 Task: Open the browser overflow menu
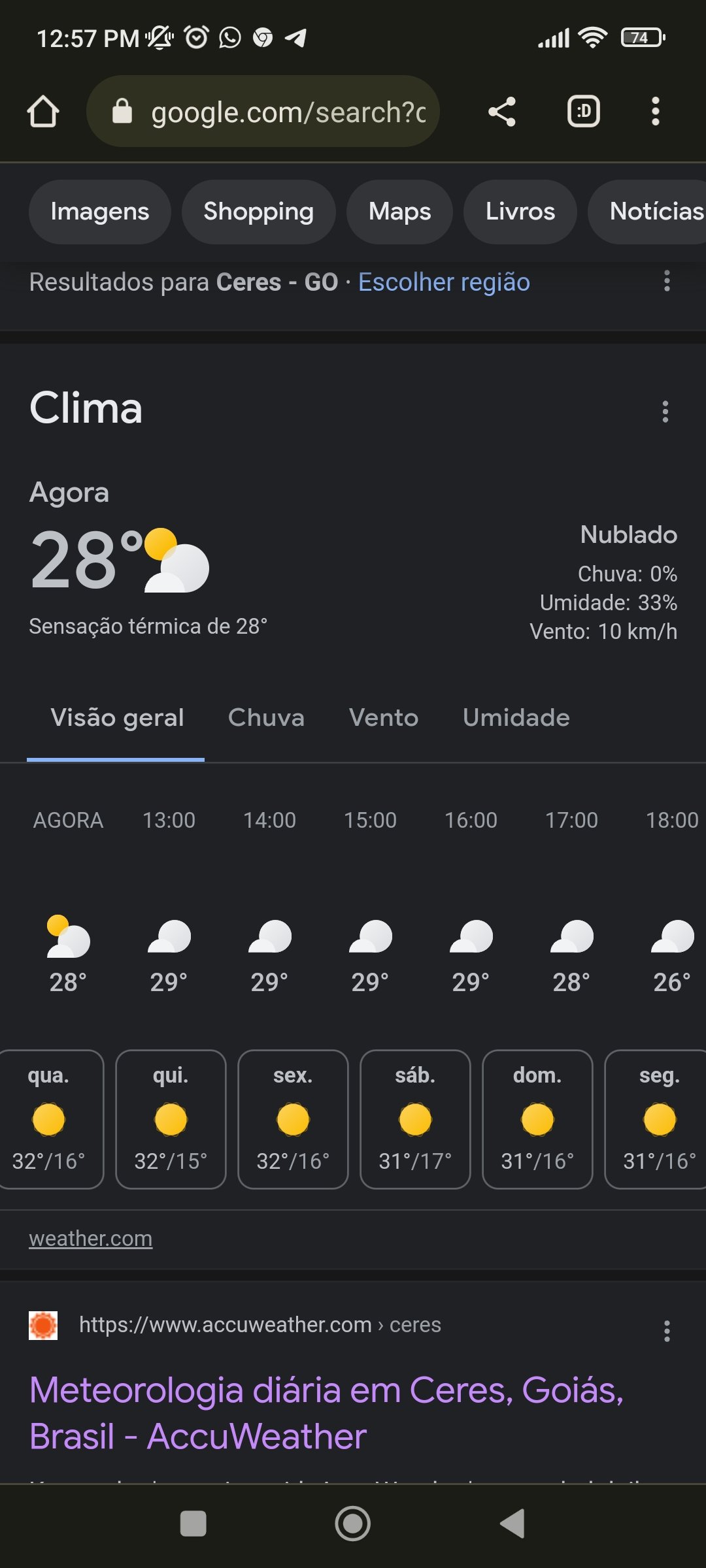point(656,112)
